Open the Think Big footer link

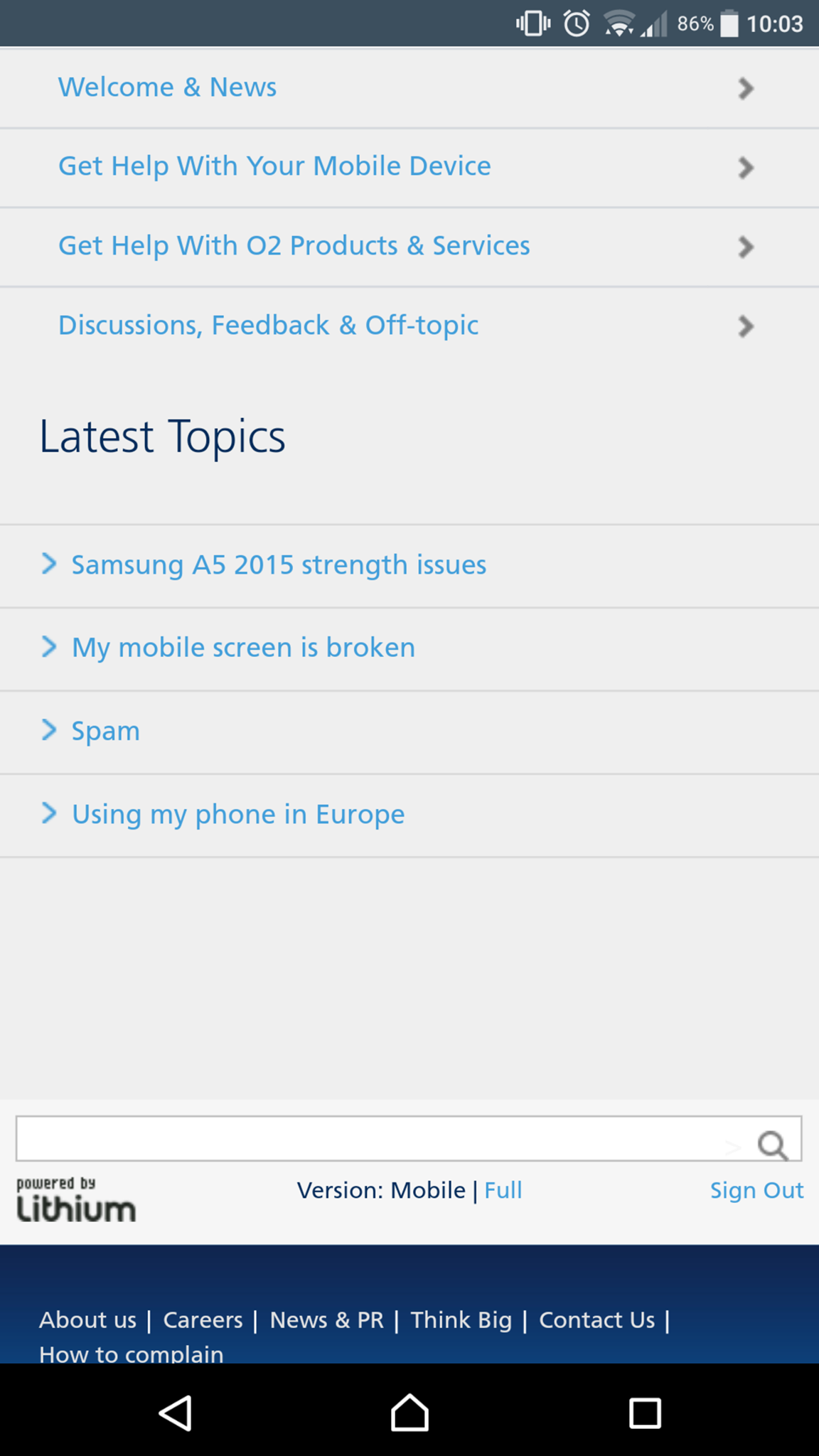pos(461,1320)
